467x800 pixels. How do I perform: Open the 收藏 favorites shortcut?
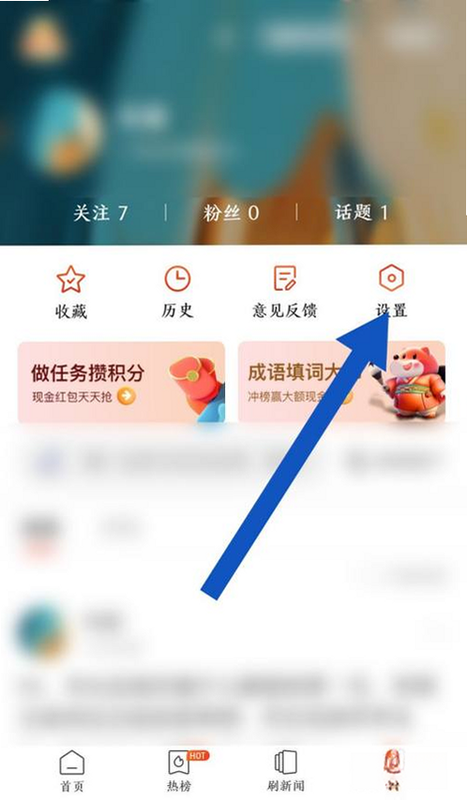[71, 292]
